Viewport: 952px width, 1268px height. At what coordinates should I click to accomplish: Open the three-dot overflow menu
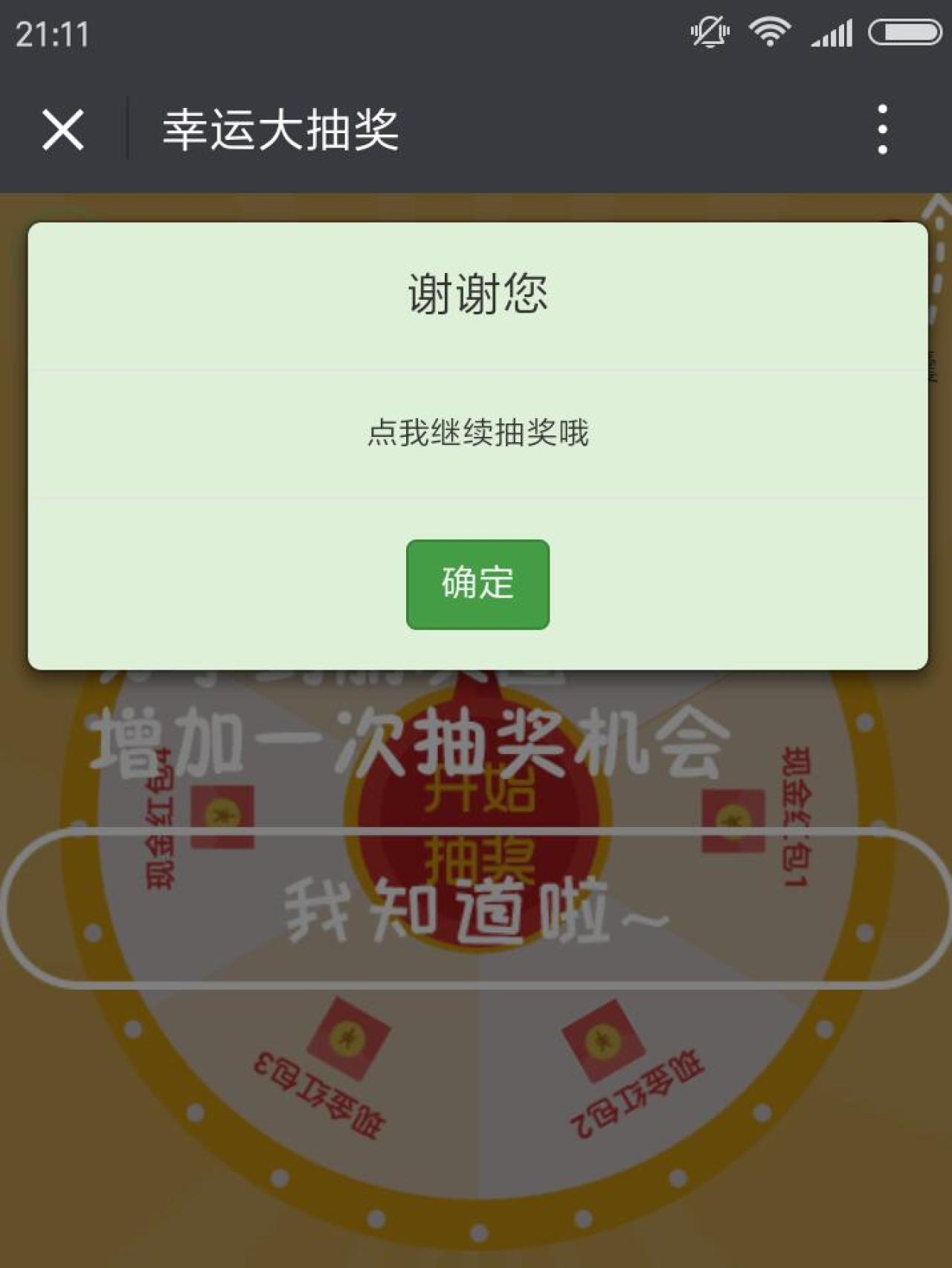882,129
